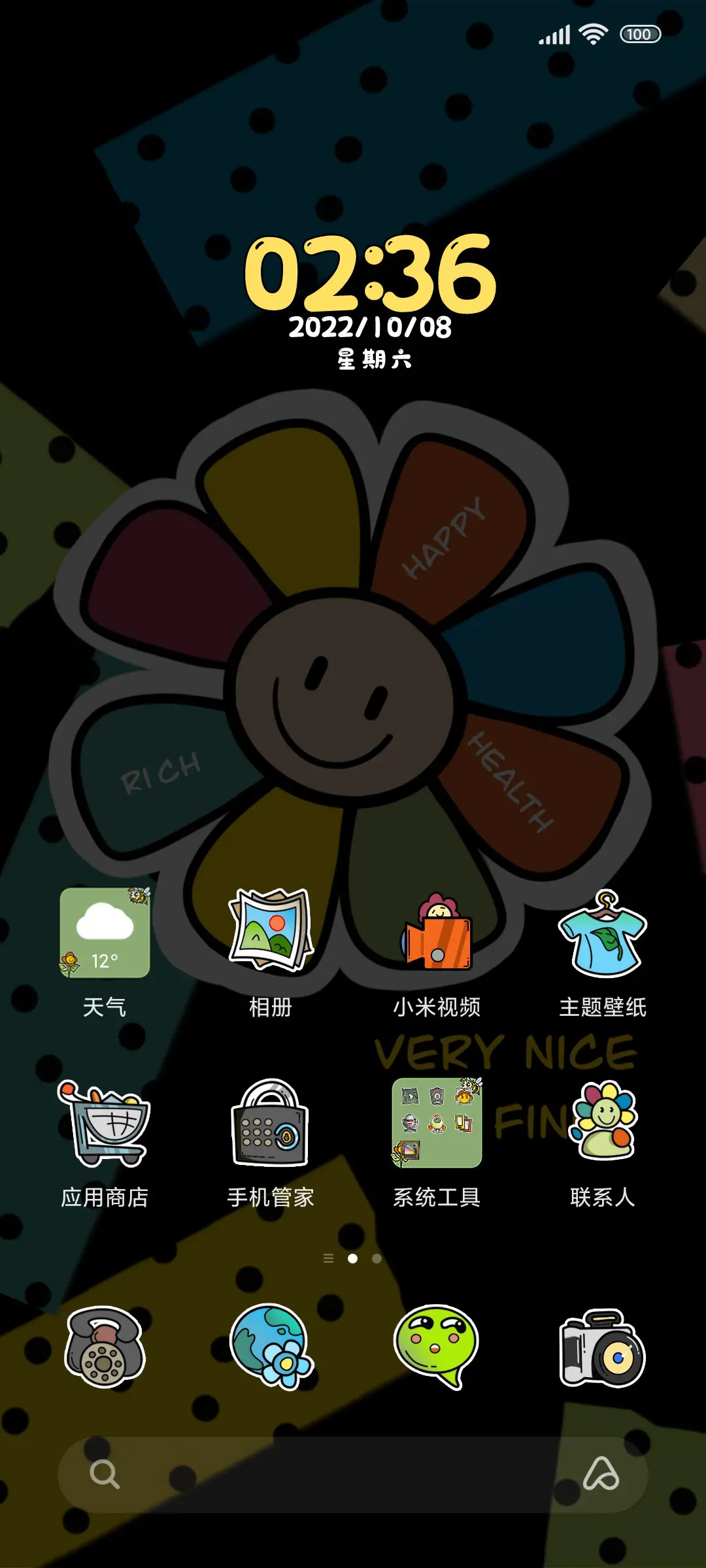Open the phone dialer in dock
Screen dimensions: 706x1568
point(105,1347)
